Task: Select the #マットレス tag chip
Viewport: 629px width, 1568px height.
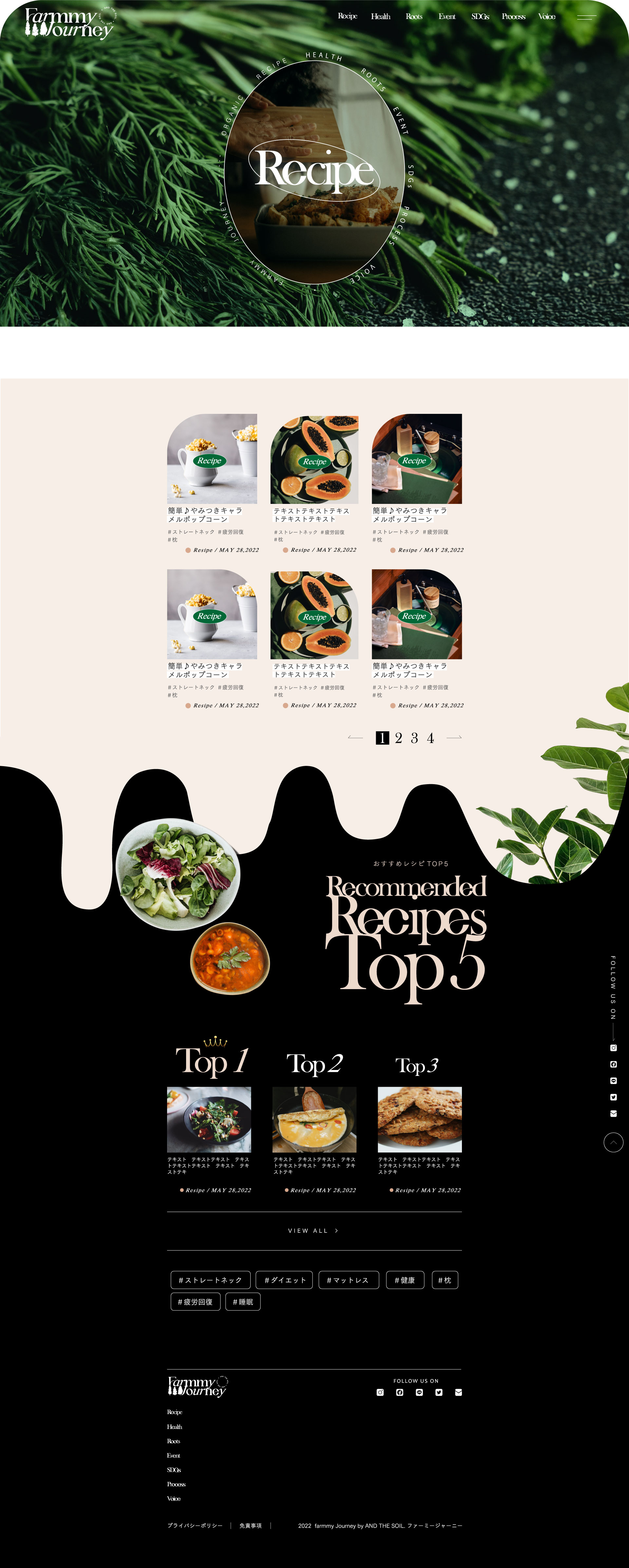Action: [x=348, y=1280]
